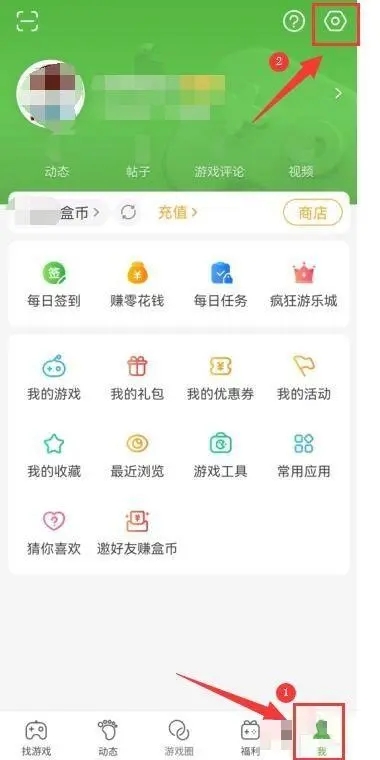This screenshot has width=380, height=760.
Task: Open 疯狂游乐城
Action: tap(303, 285)
